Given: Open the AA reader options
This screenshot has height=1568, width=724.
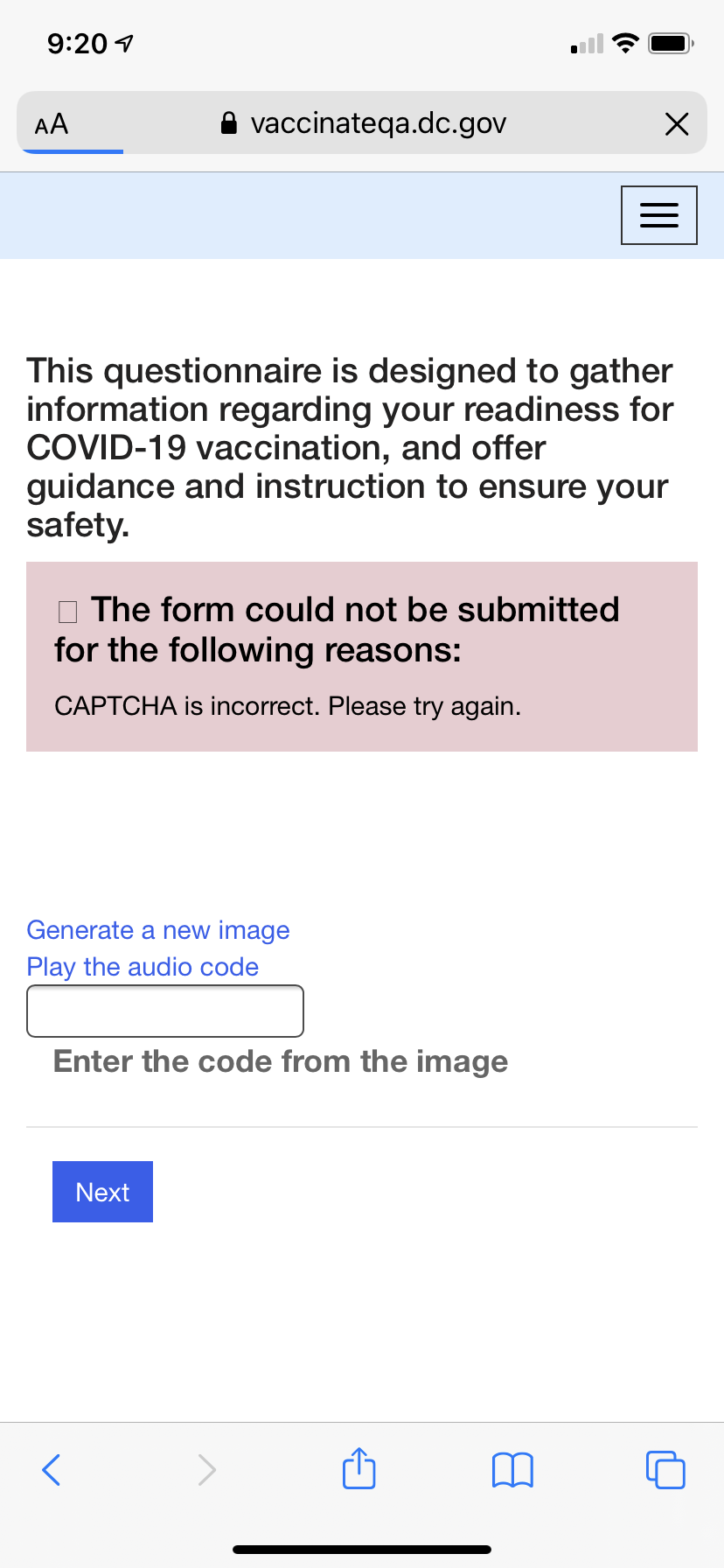Looking at the screenshot, I should pyautogui.click(x=52, y=124).
